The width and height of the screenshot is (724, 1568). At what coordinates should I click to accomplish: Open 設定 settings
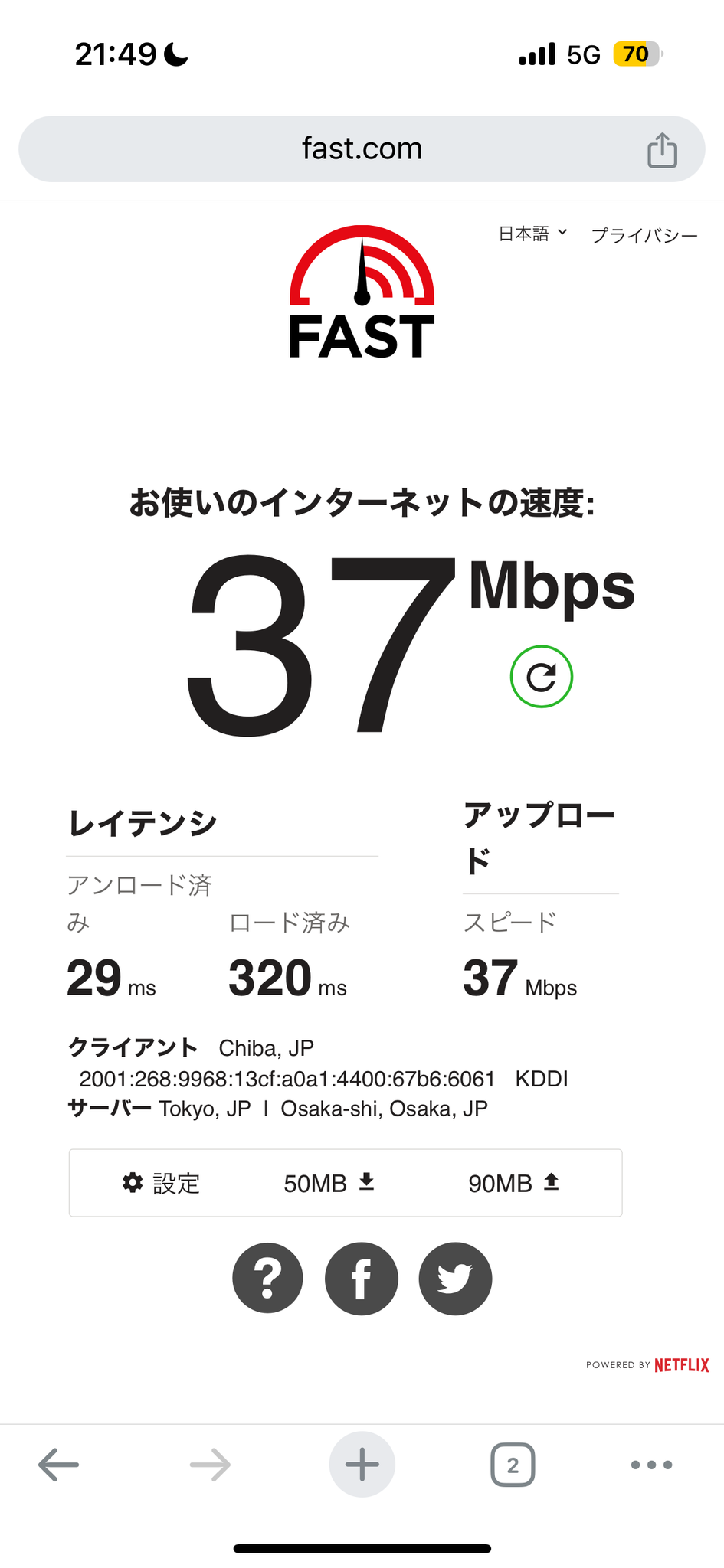tap(161, 1183)
